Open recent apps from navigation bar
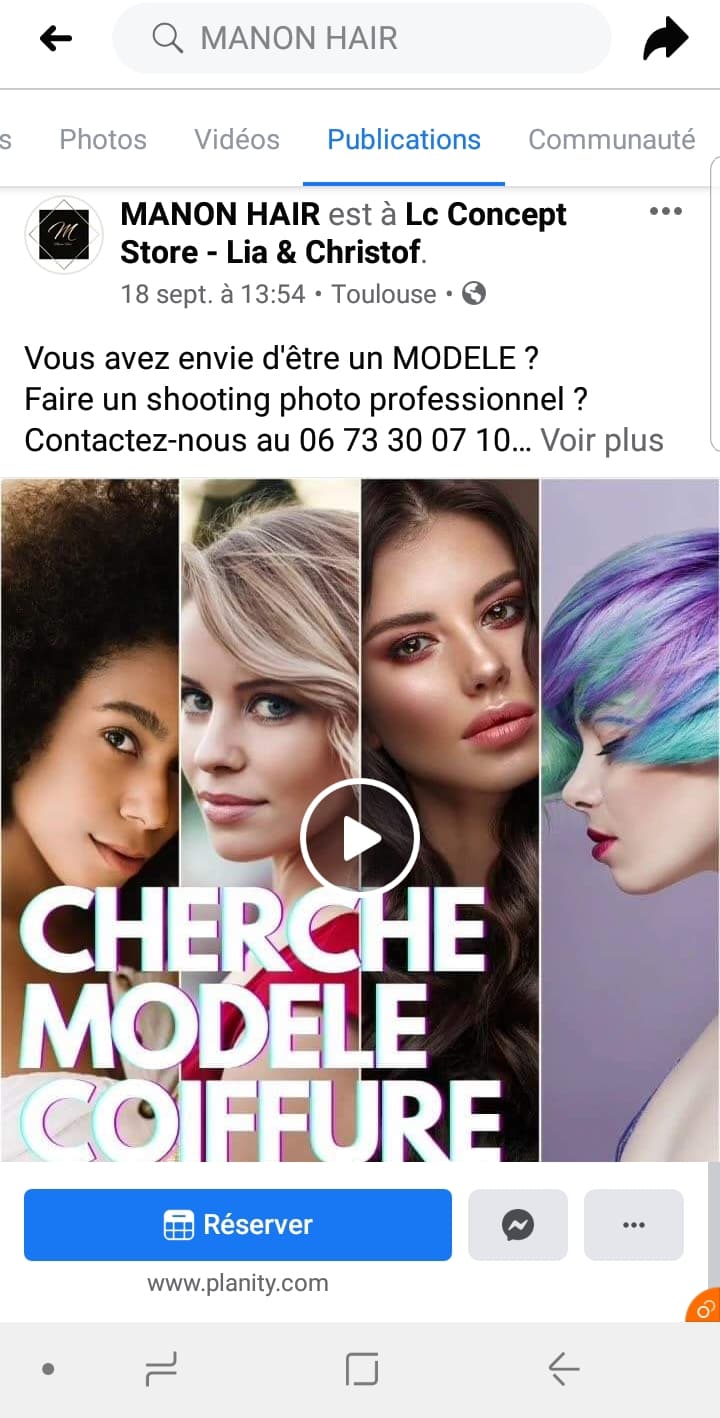The height and width of the screenshot is (1418, 720). [160, 1368]
